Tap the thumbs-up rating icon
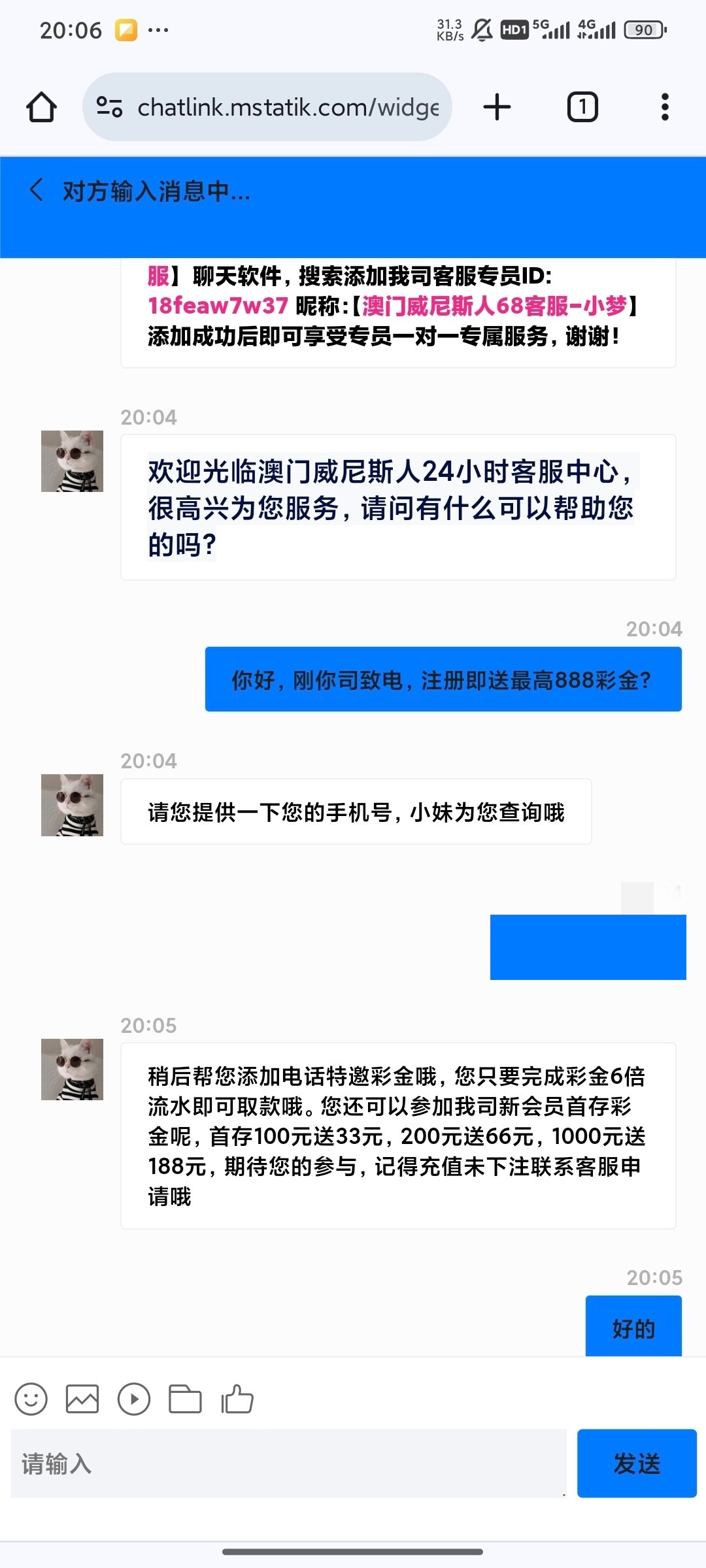The width and height of the screenshot is (706, 1568). (237, 1399)
